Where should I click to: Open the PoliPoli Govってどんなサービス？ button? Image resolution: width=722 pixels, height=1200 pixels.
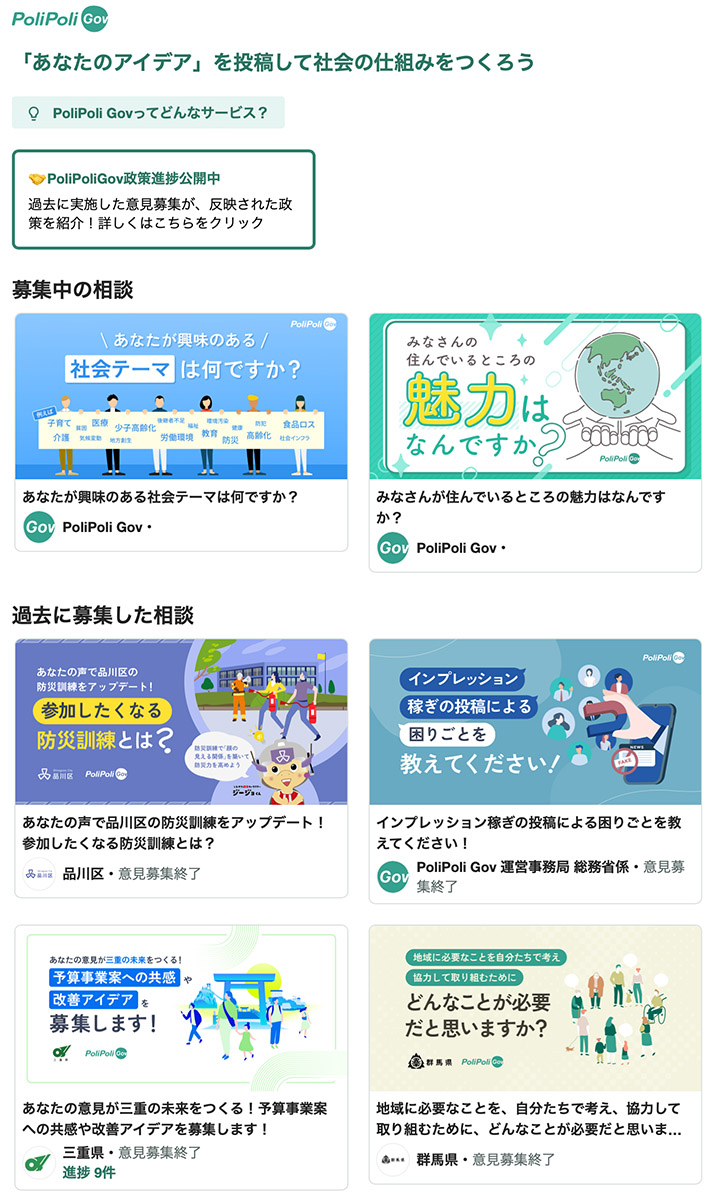[x=150, y=114]
